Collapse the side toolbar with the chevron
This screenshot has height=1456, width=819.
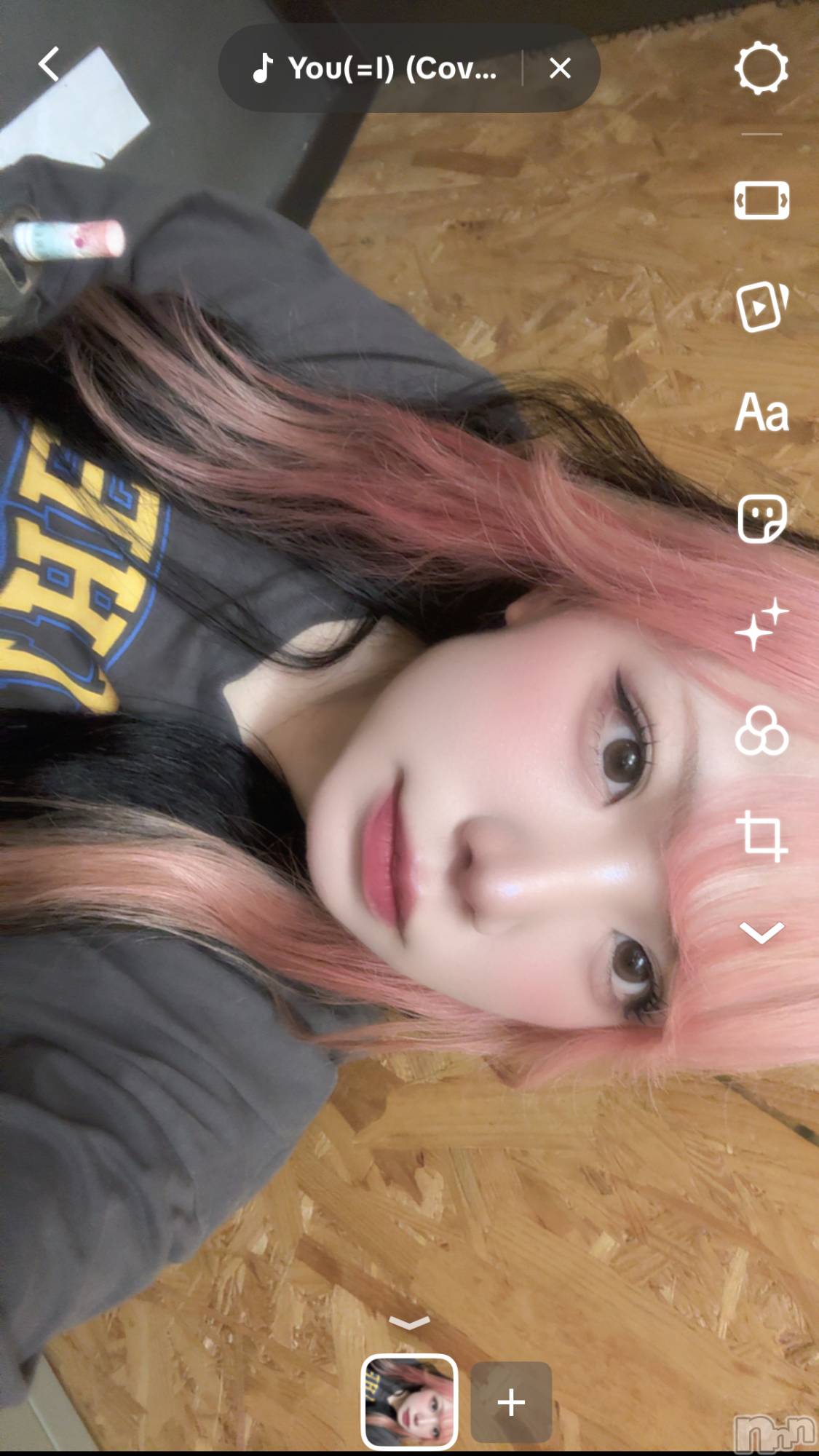tap(761, 933)
